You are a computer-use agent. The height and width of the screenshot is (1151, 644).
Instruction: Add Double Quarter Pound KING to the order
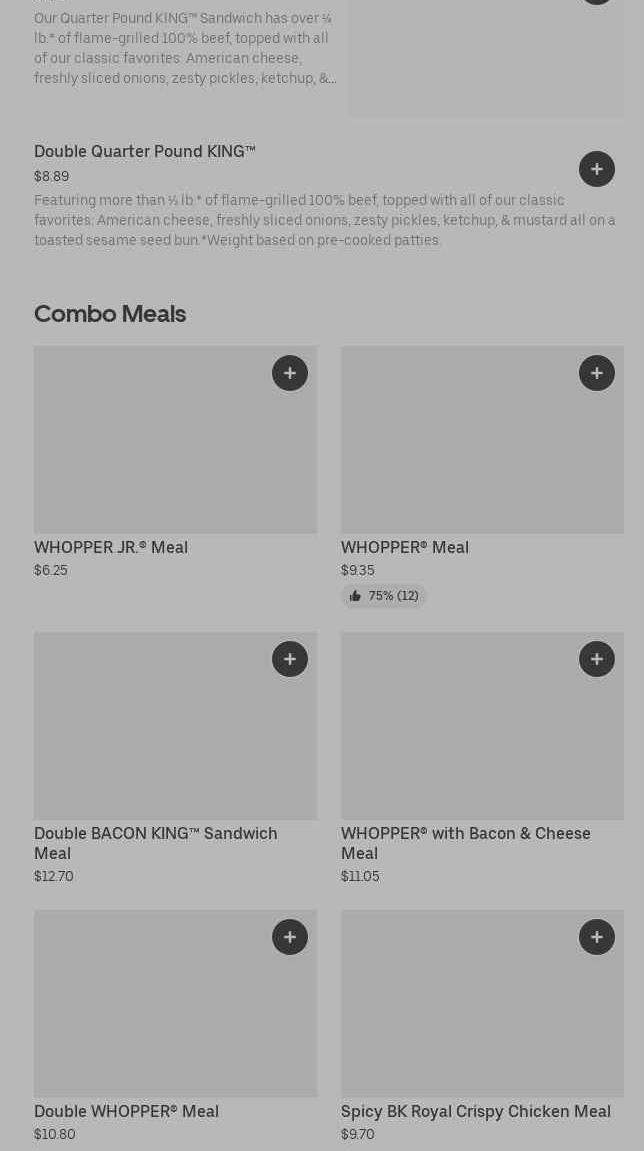point(596,169)
